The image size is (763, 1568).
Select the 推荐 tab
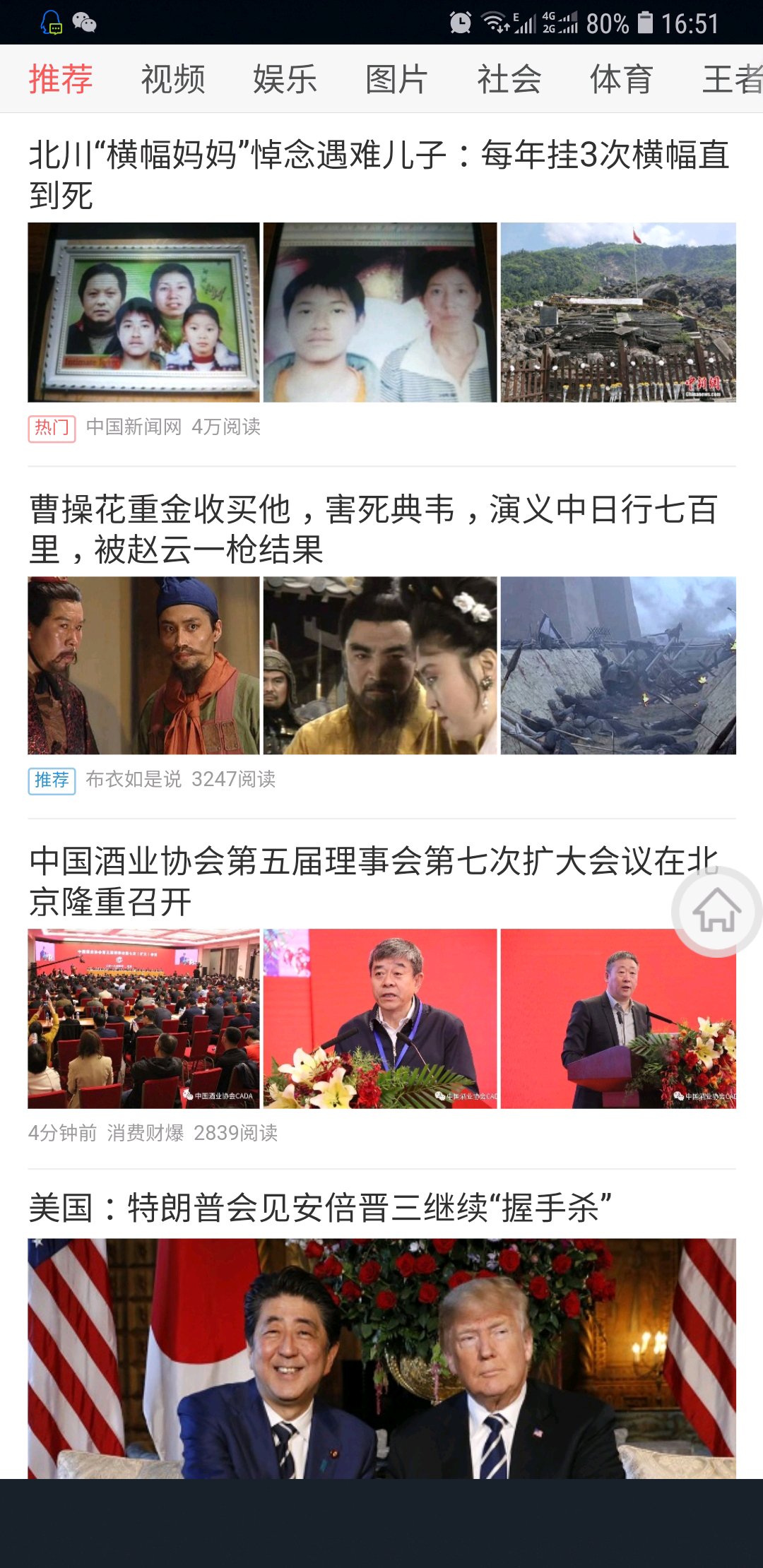click(x=61, y=79)
